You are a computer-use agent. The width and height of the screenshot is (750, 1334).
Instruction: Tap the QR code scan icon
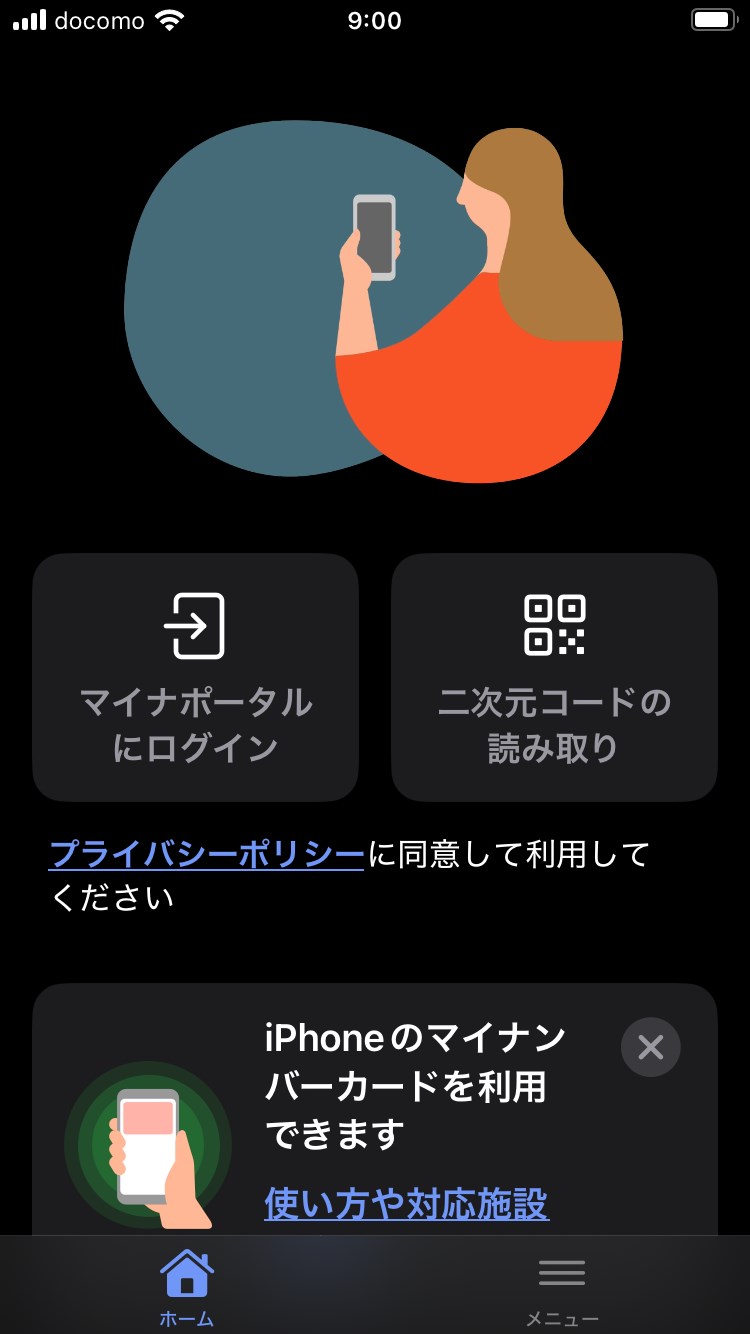pos(554,626)
